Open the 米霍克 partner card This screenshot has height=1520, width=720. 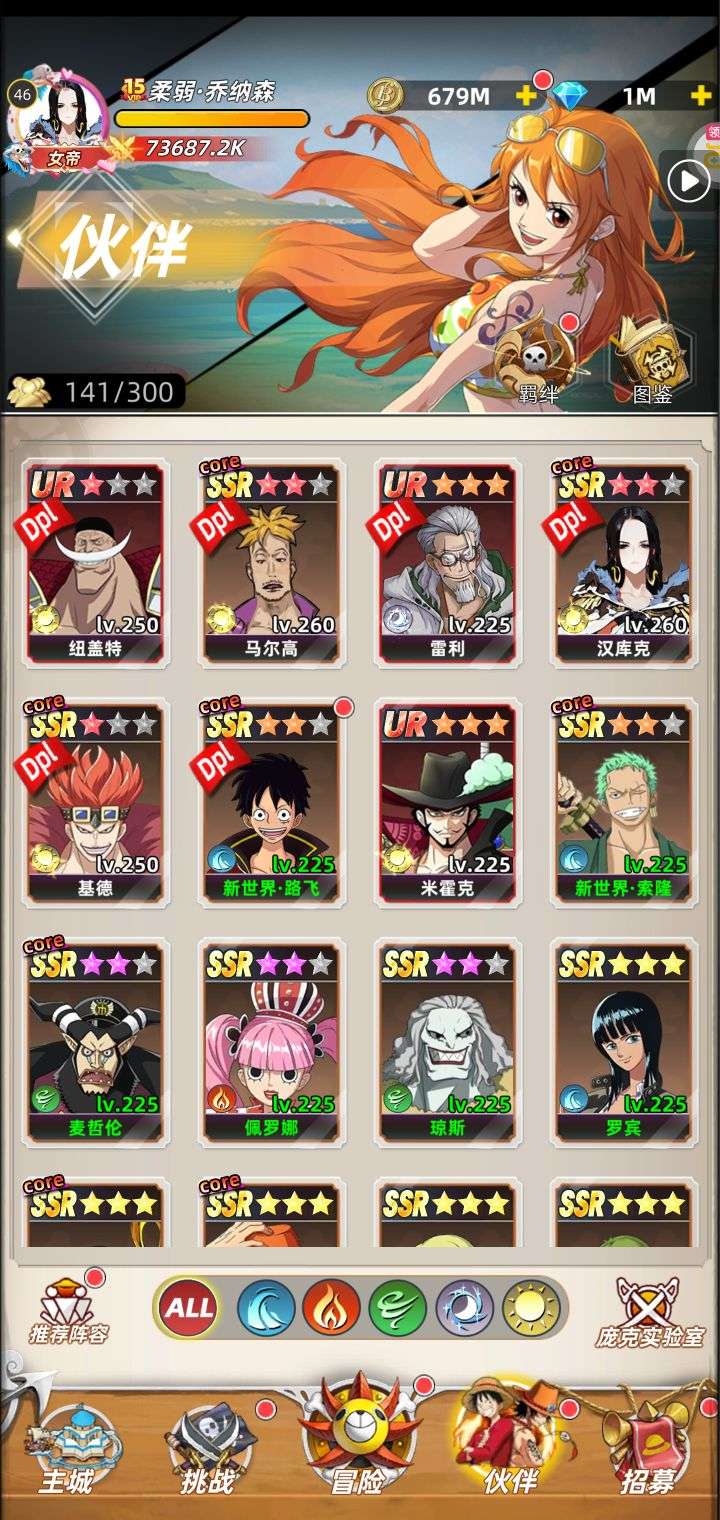[x=447, y=803]
